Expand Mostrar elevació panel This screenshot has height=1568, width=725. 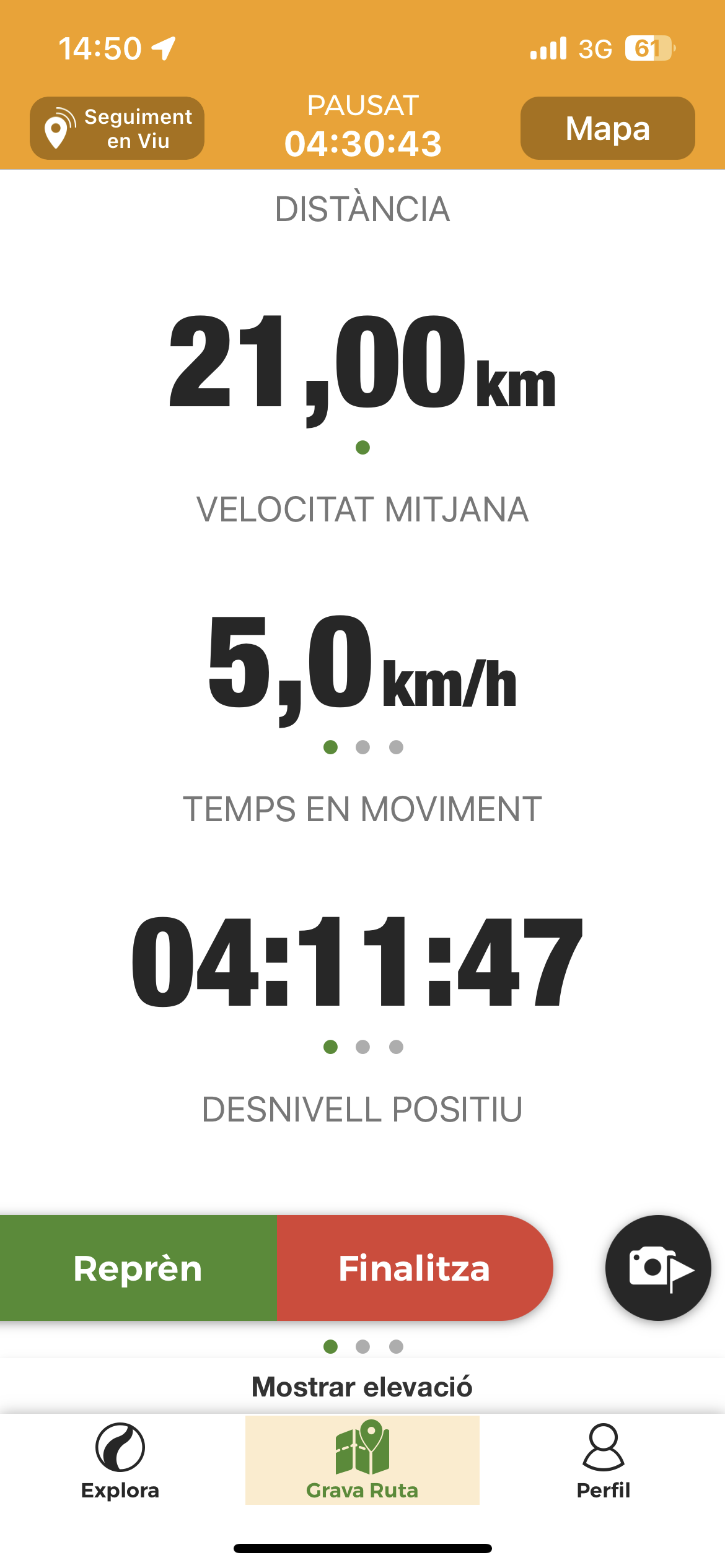(362, 1387)
